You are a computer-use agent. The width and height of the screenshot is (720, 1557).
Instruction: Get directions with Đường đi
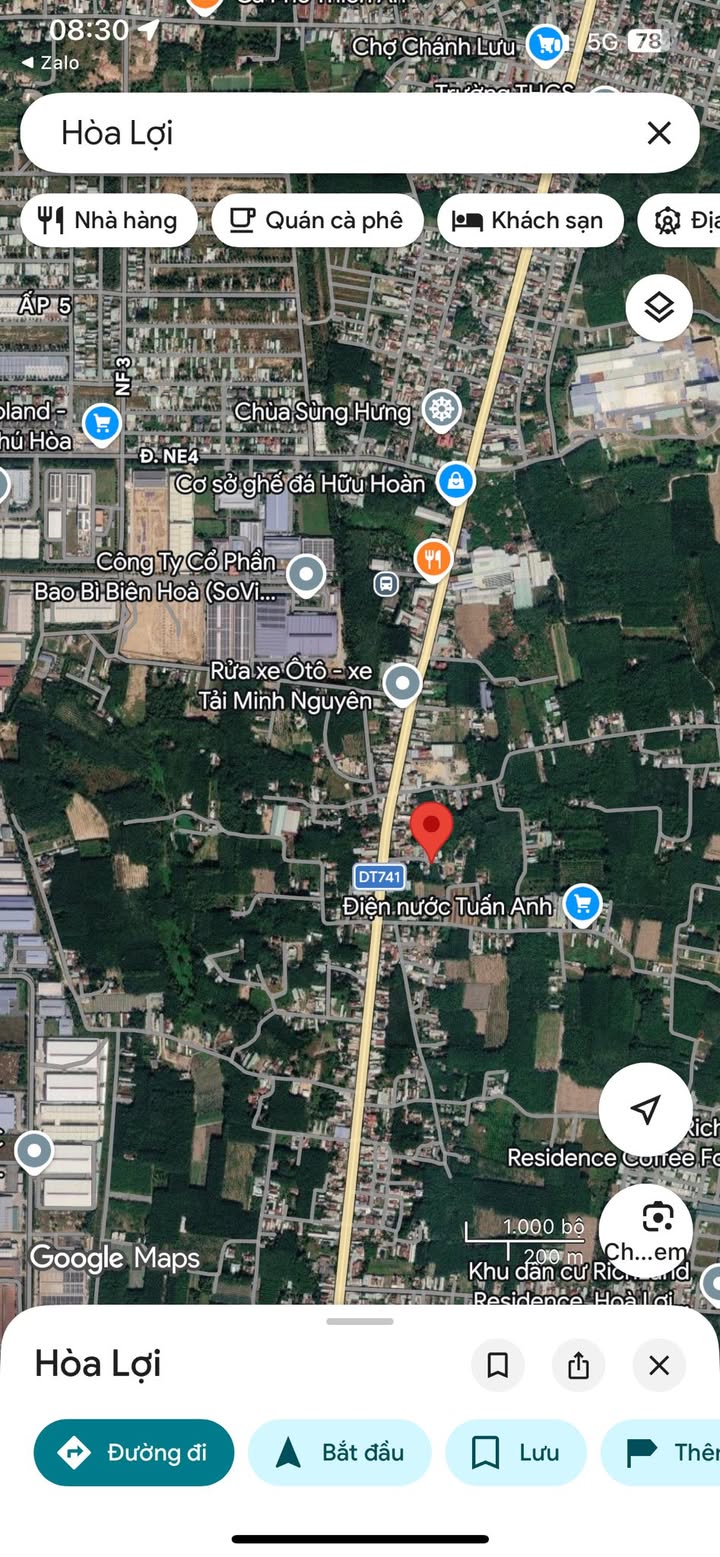click(134, 1452)
